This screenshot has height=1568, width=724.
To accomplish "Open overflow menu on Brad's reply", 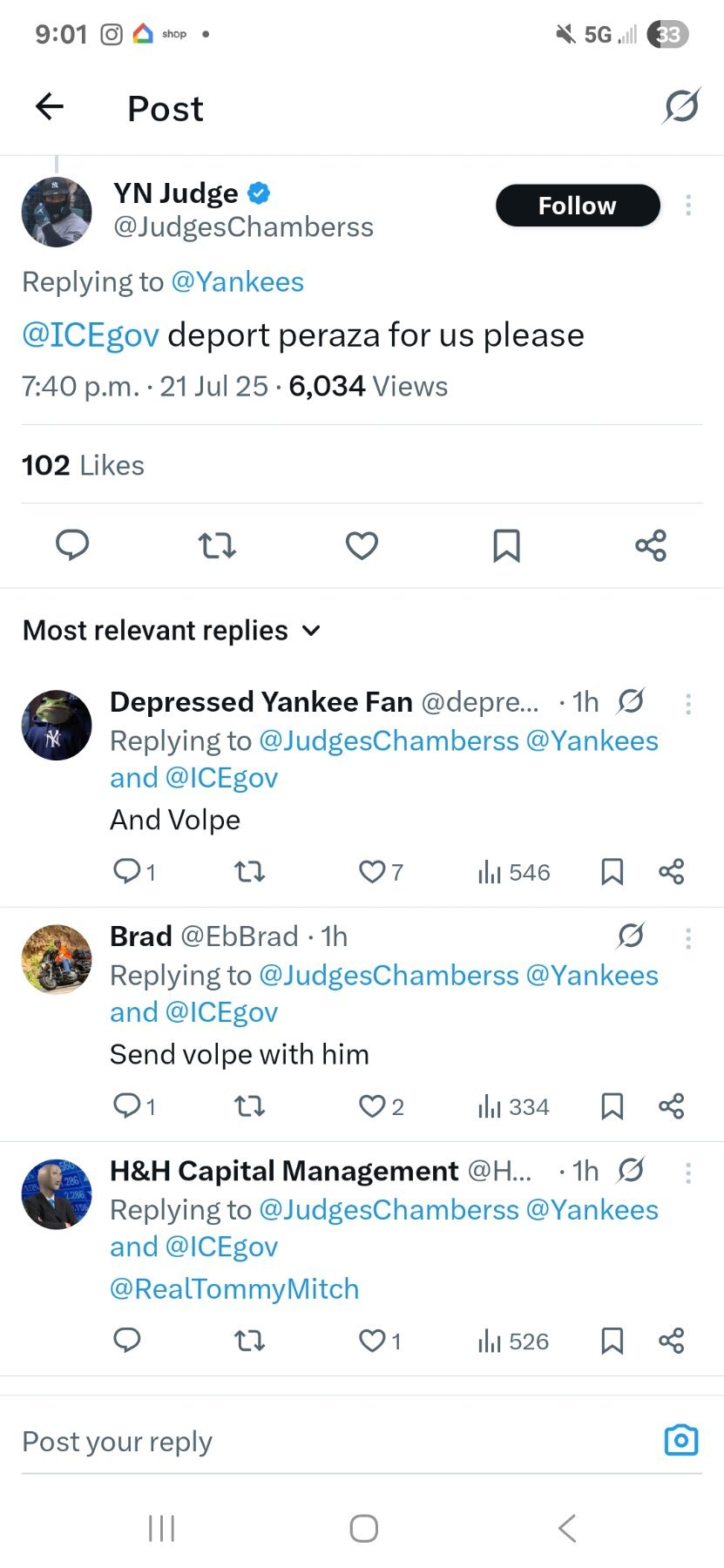I will pyautogui.click(x=688, y=938).
